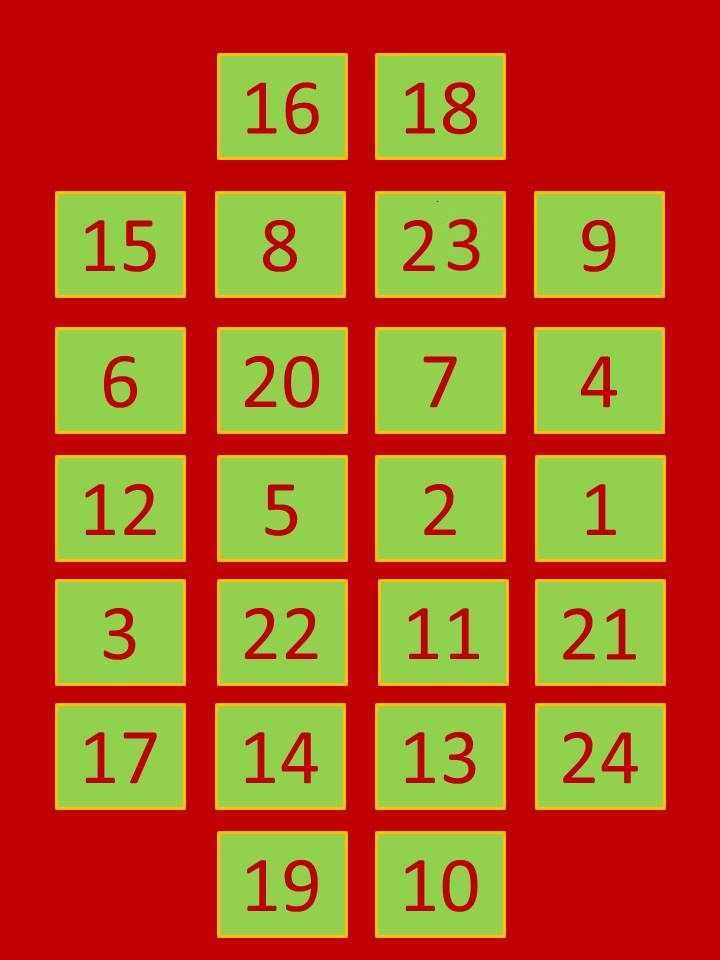The width and height of the screenshot is (720, 960).
Task: Open door number 19
Action: (282, 884)
